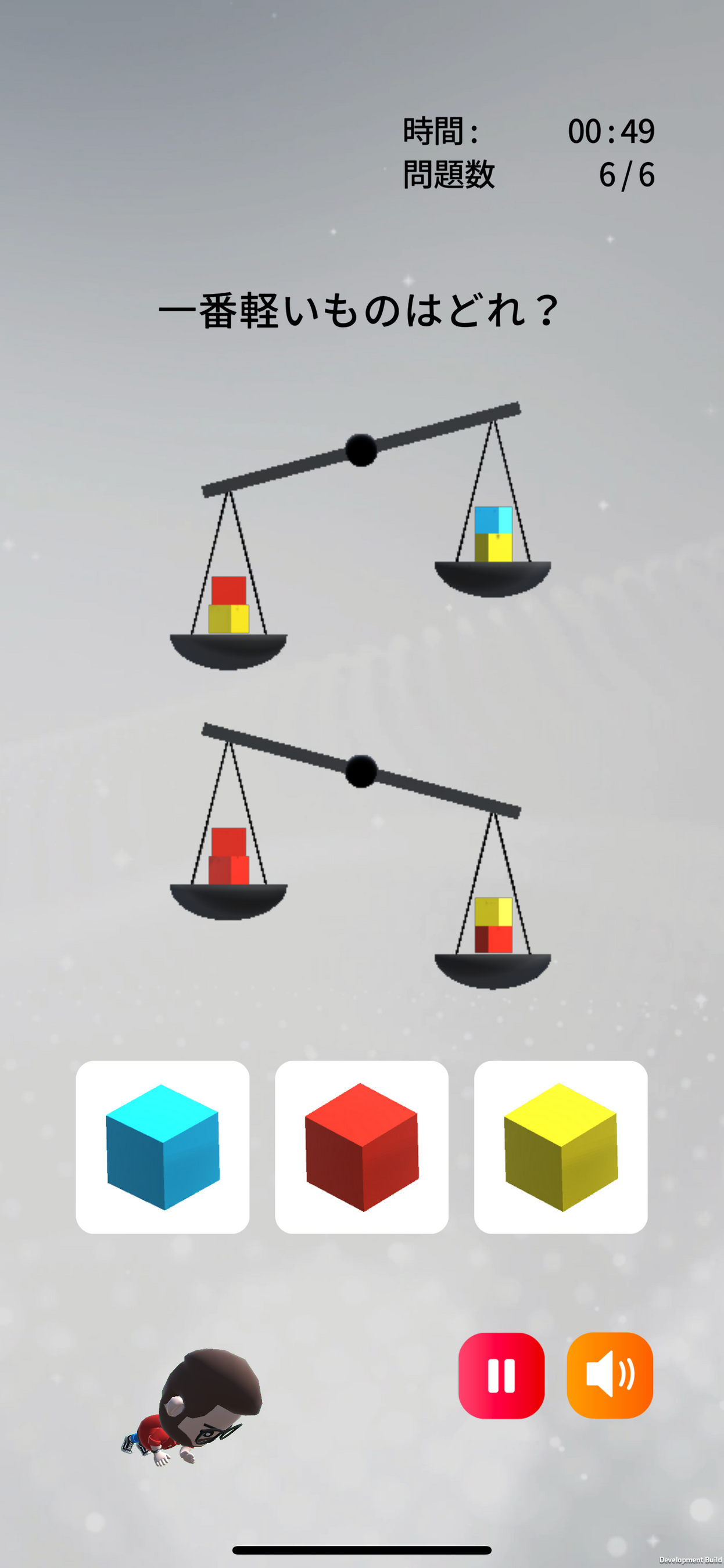Pause the game
The image size is (724, 1568).
[x=501, y=1375]
